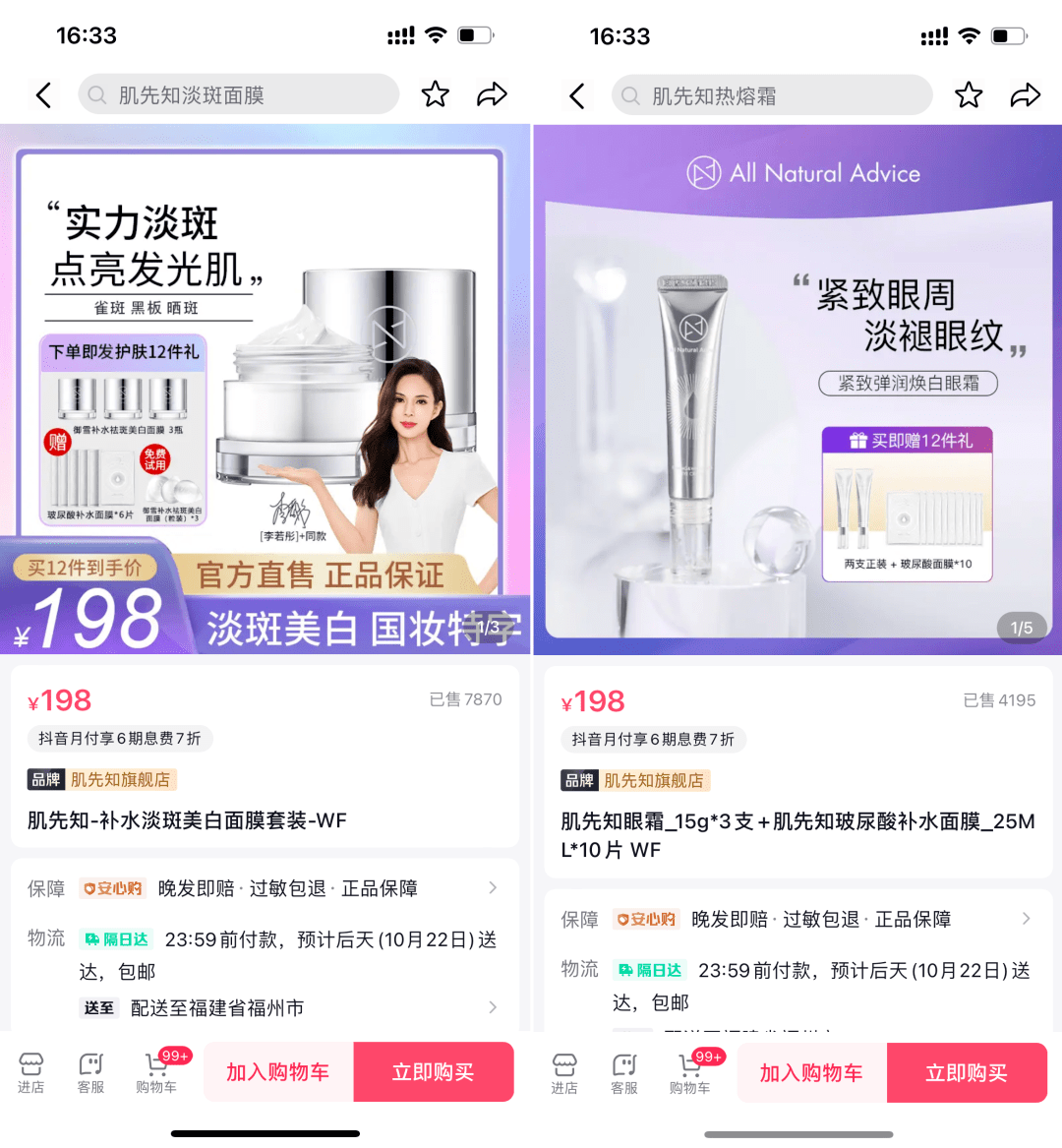Expand the 保障 row on the 眼霜 page

point(1026,919)
